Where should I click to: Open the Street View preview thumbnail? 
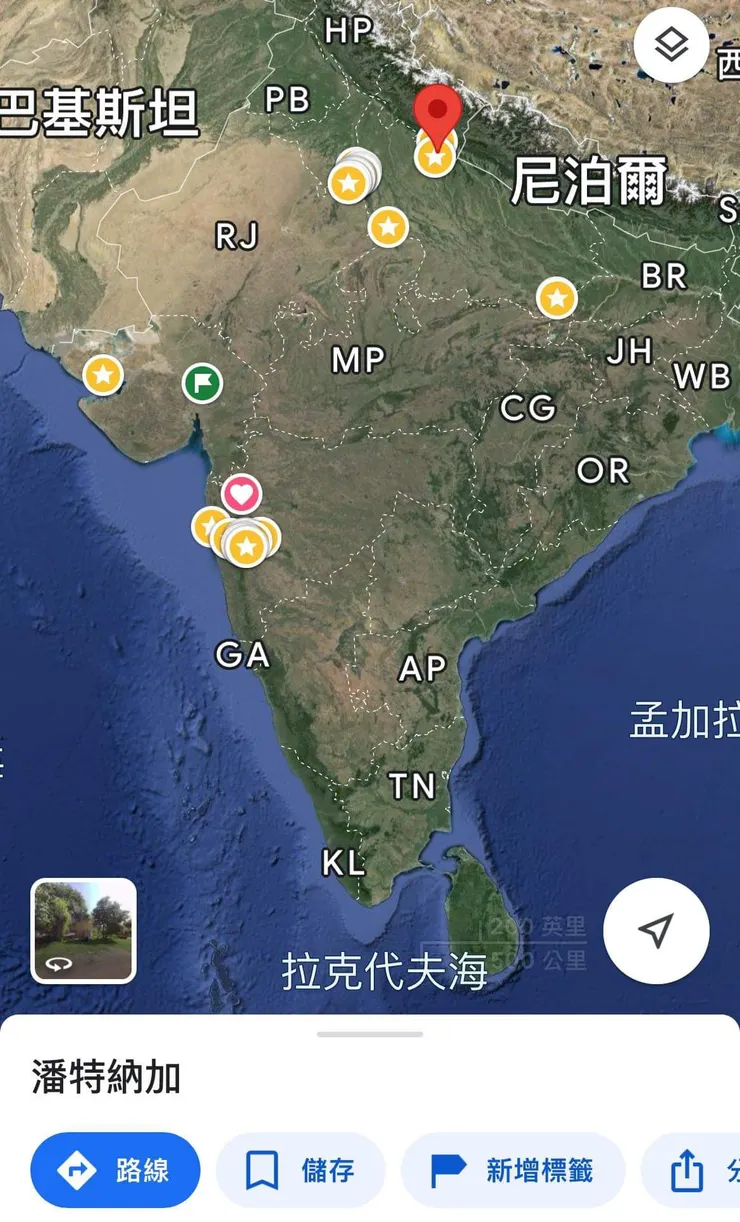(x=81, y=929)
